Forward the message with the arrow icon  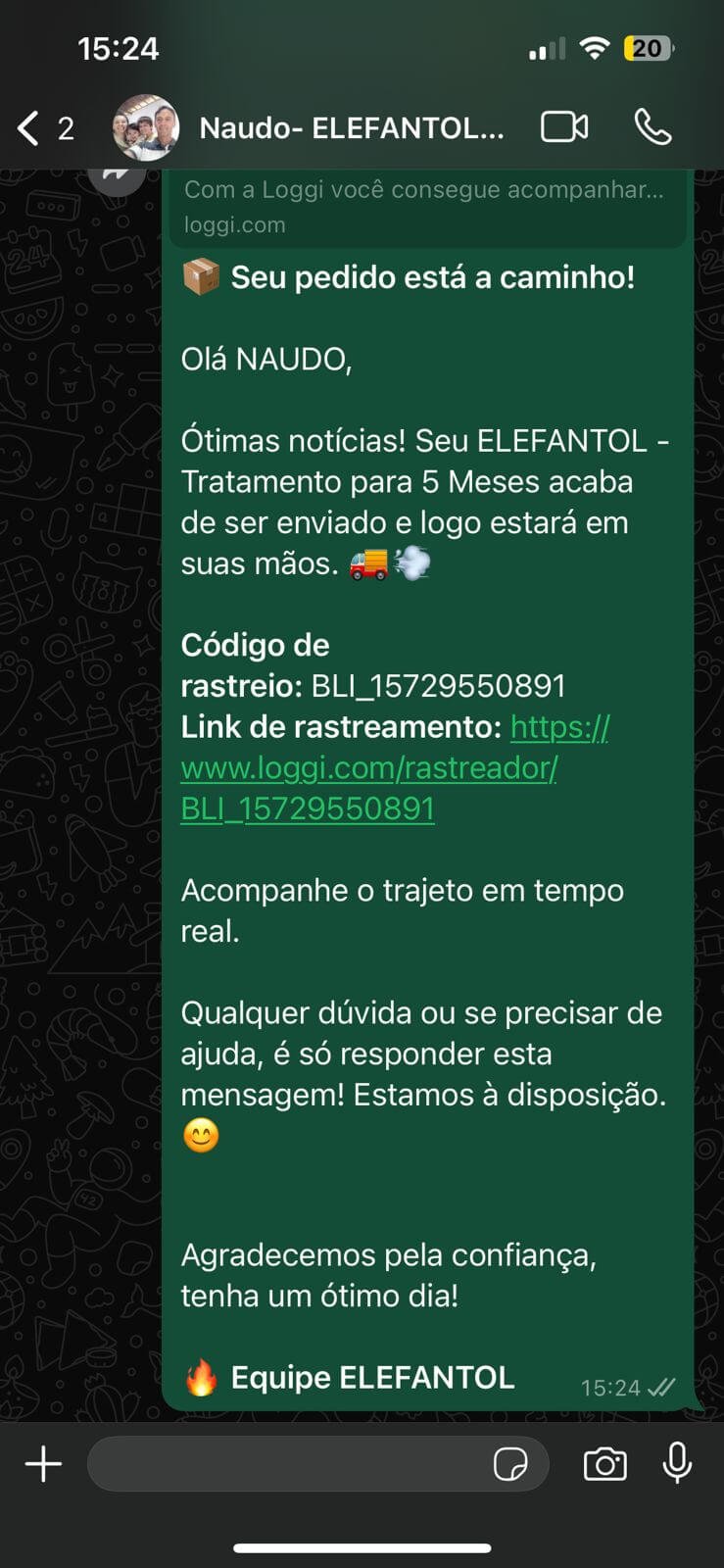point(117,174)
